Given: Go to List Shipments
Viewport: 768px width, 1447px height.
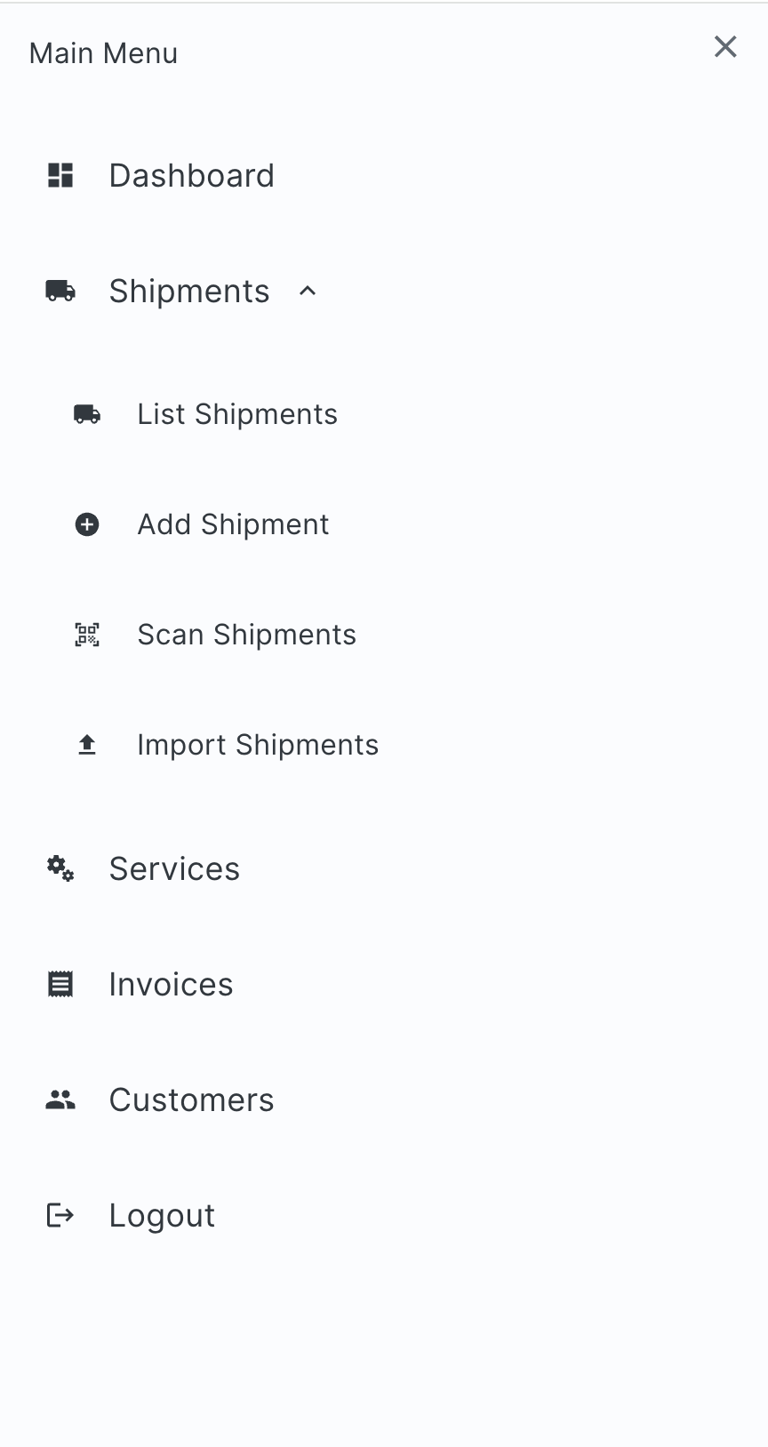Looking at the screenshot, I should click(384, 414).
